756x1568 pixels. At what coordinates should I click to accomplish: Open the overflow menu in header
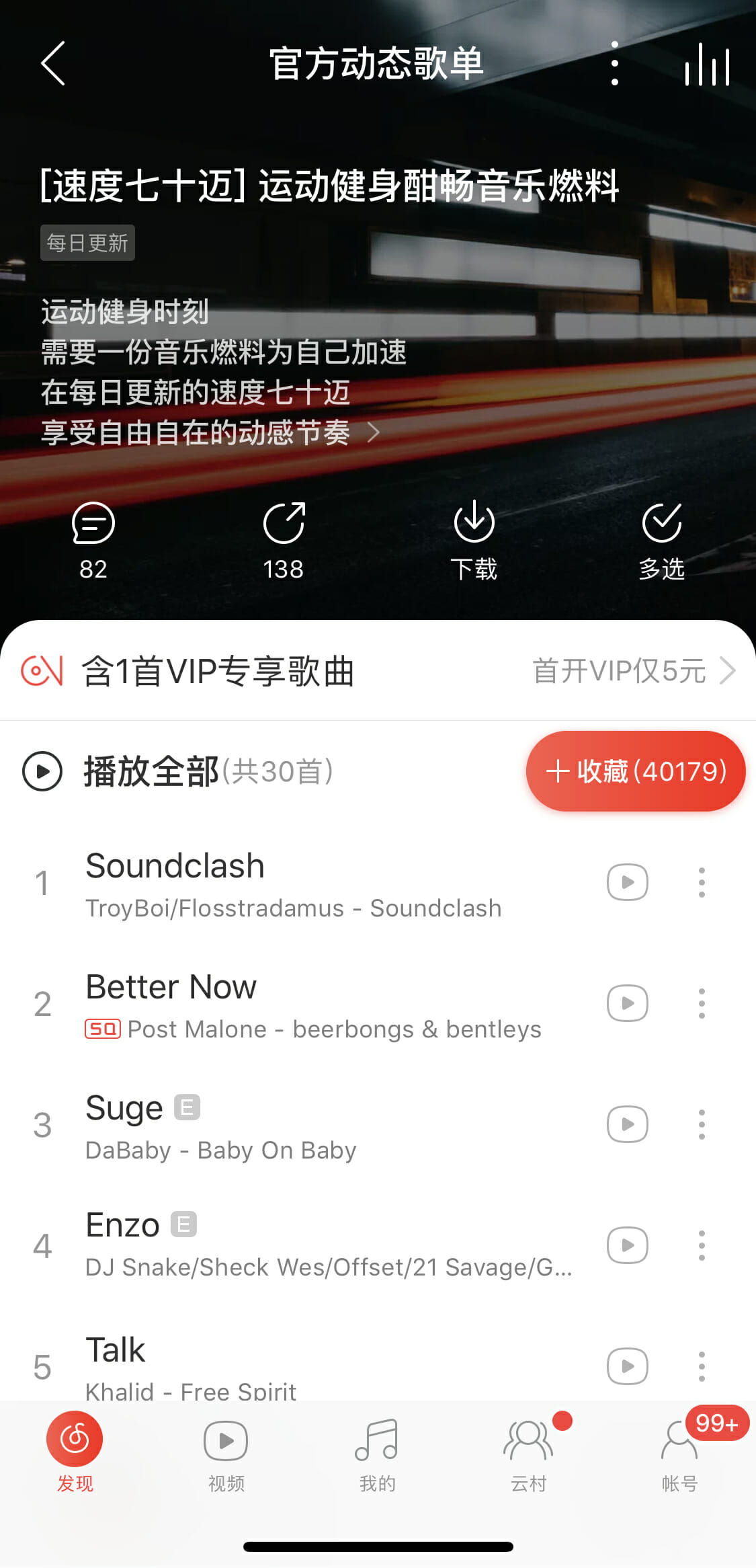pos(614,64)
